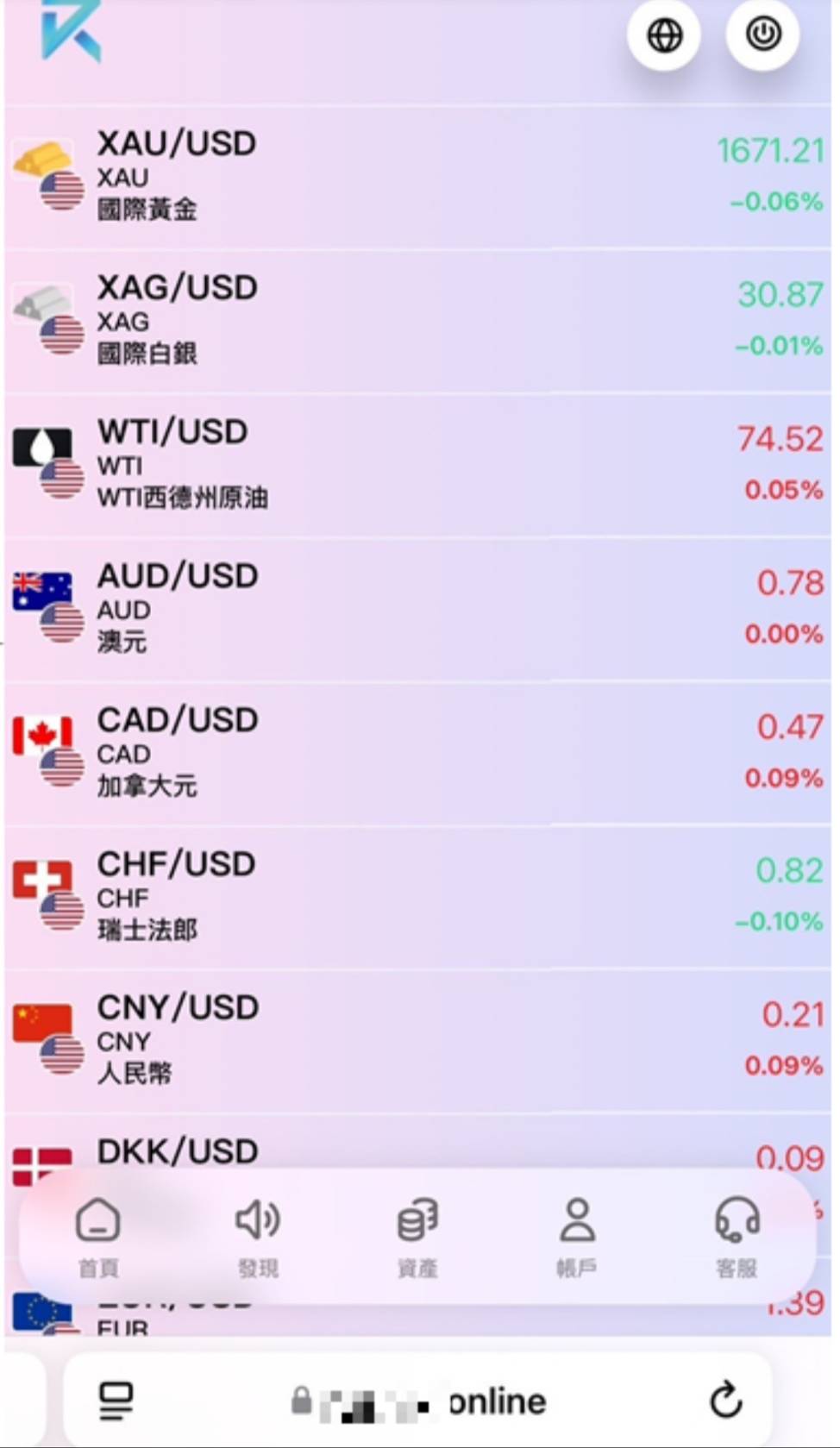Open the CAD/USD row
This screenshot has width=840, height=1448.
coord(418,754)
